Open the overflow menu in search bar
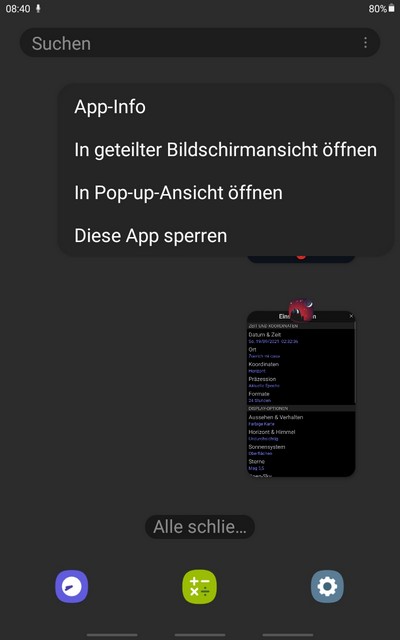This screenshot has height=640, width=400. coord(365,43)
